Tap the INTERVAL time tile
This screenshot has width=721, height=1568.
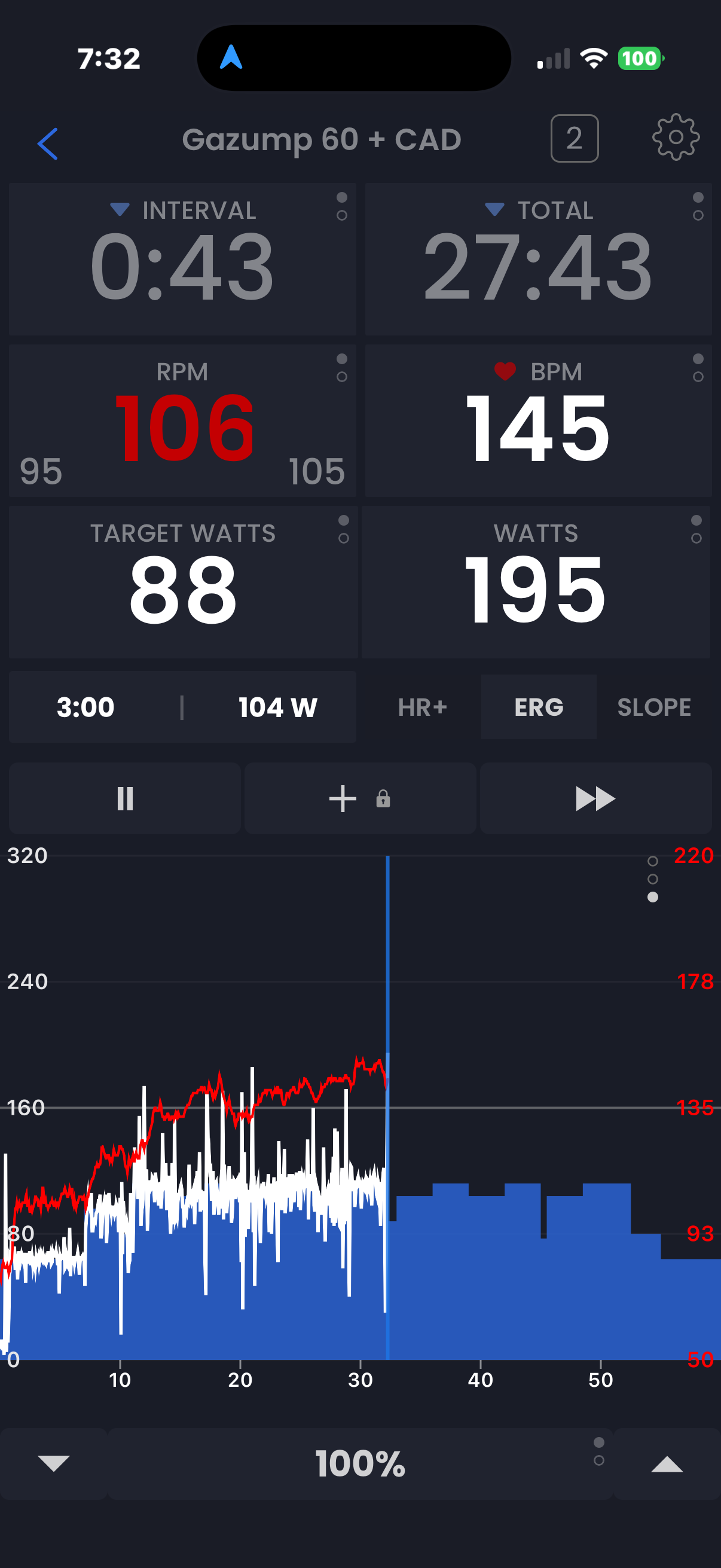(182, 260)
